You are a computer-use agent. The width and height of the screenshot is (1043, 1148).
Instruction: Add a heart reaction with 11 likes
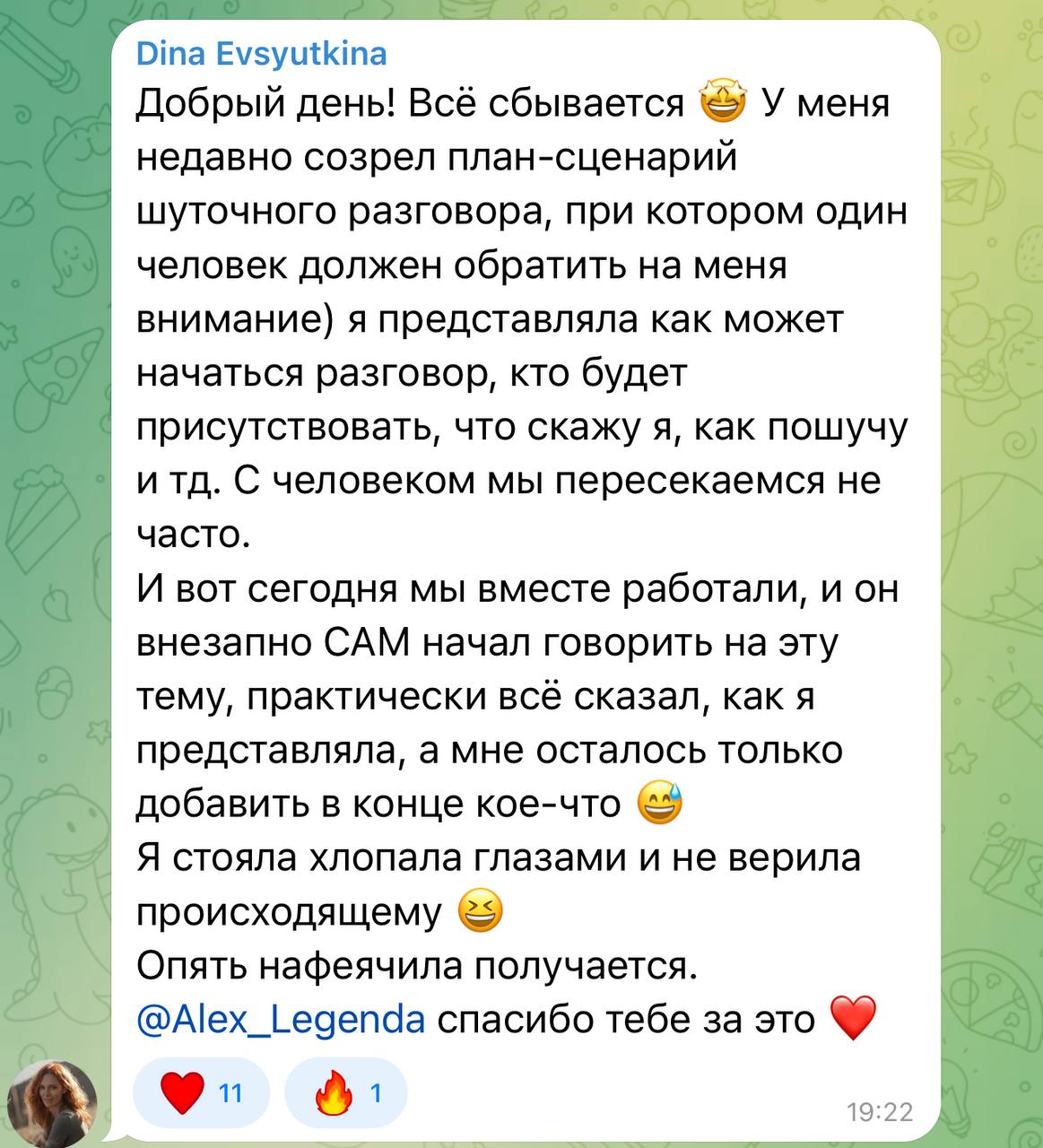[x=202, y=1093]
